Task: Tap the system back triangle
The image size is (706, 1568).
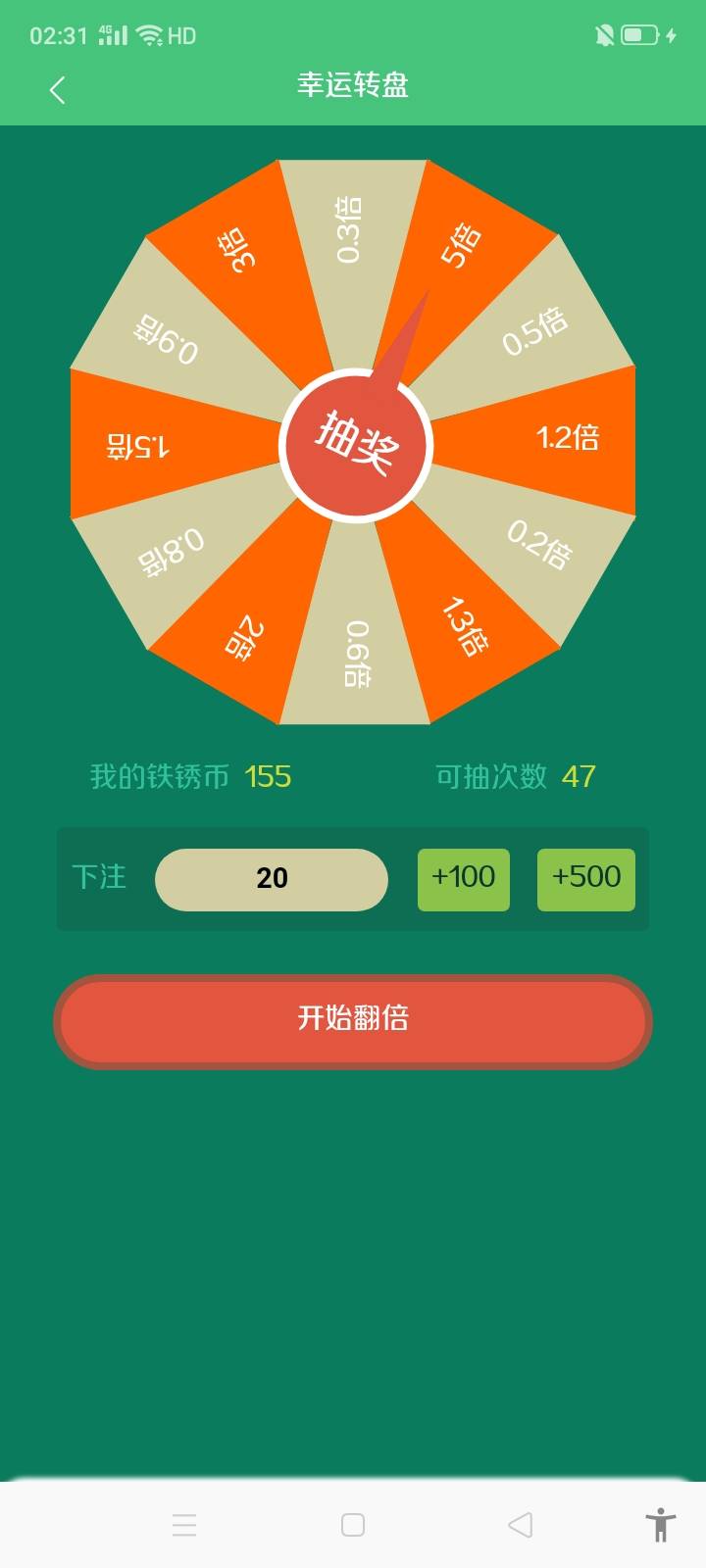Action: [521, 1525]
